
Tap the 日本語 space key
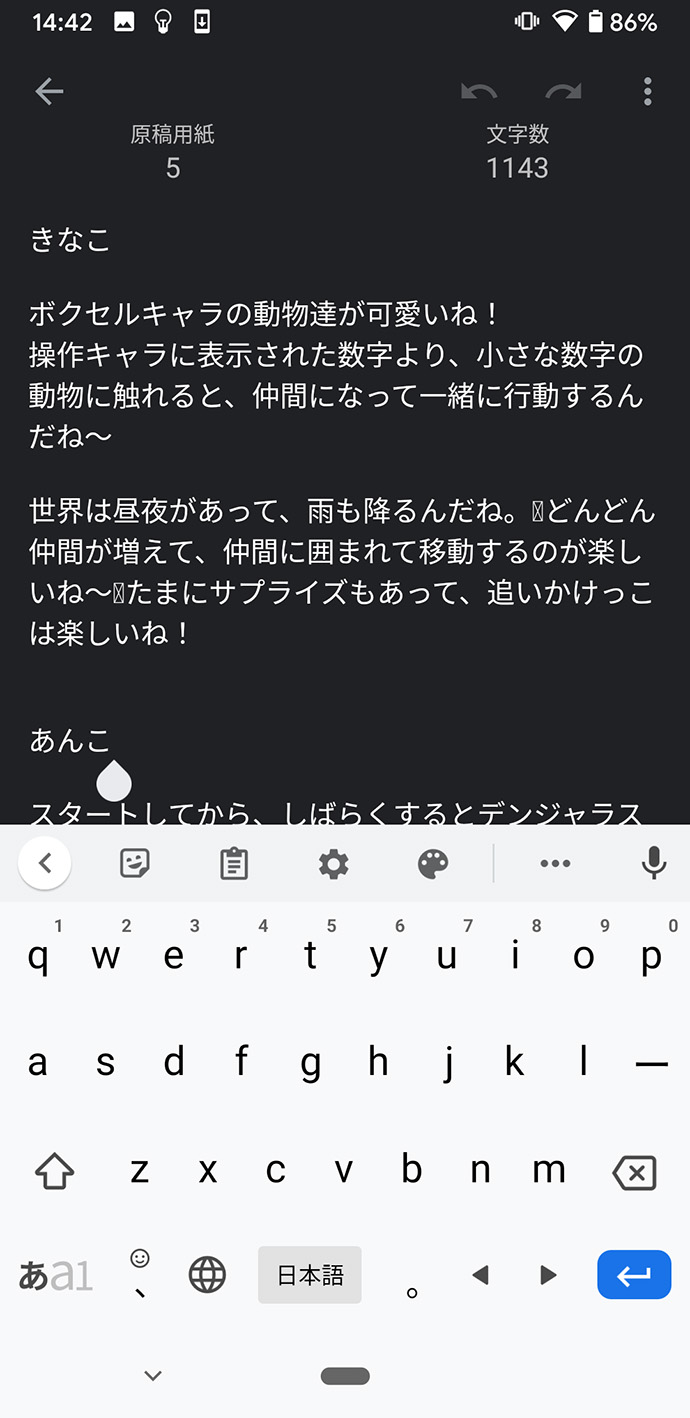coord(310,1275)
